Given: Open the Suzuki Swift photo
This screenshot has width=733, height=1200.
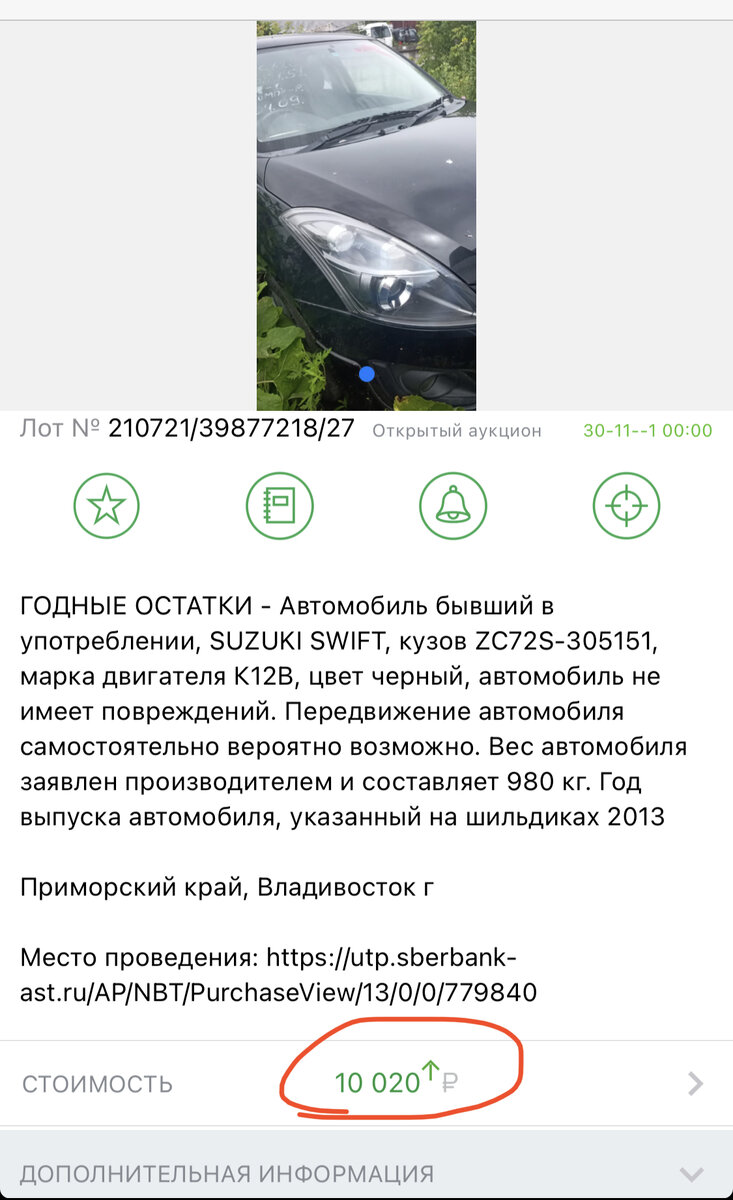Looking at the screenshot, I should (366, 200).
